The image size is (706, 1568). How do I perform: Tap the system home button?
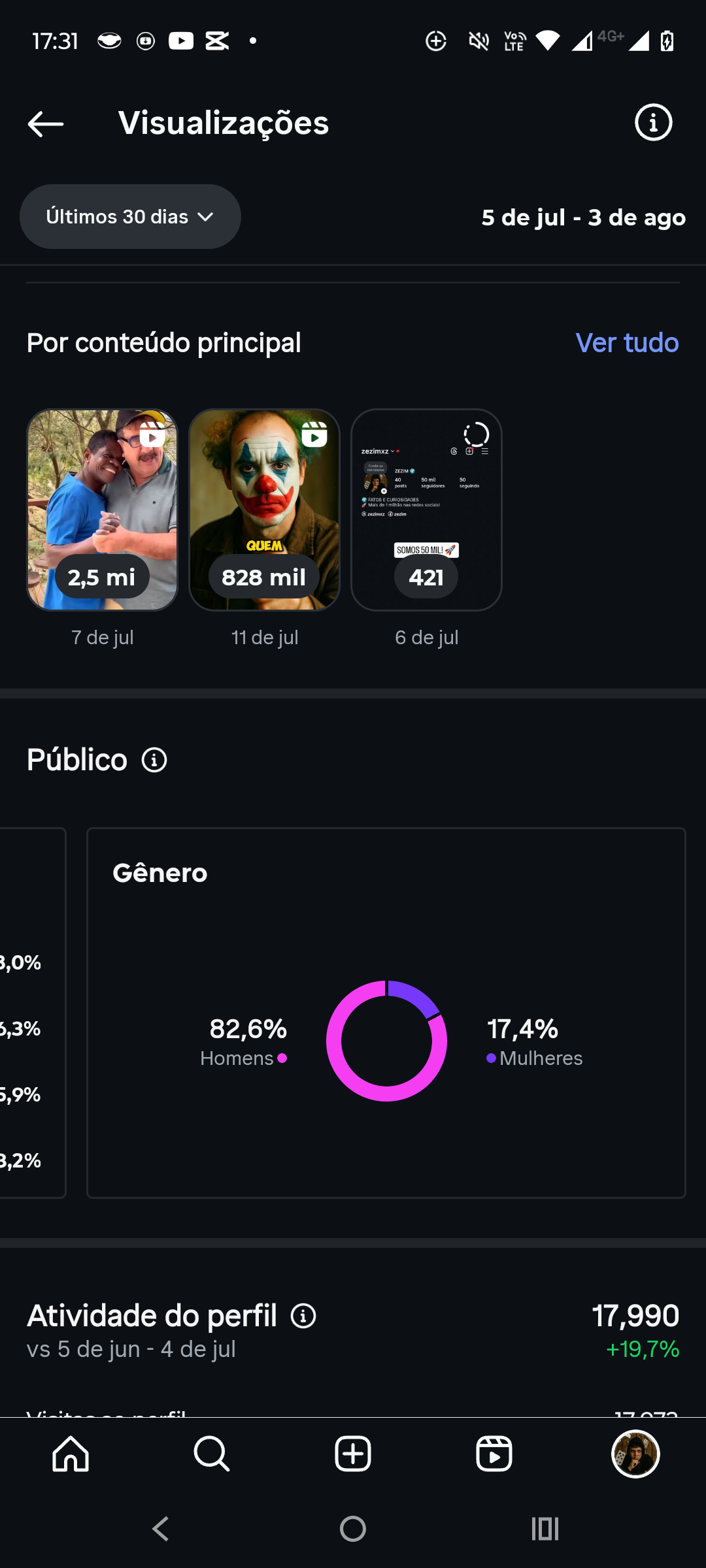pos(353,1529)
